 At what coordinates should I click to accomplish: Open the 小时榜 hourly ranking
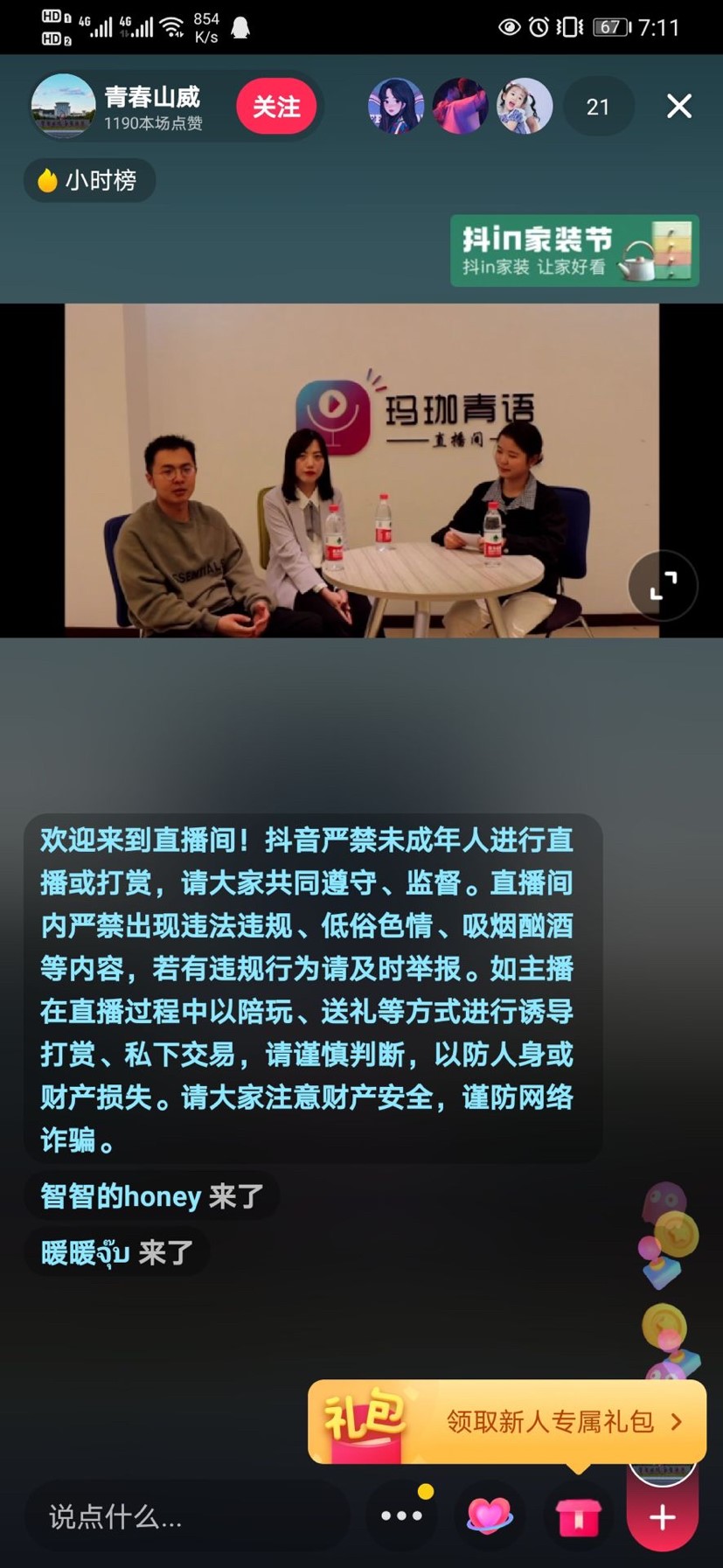coord(89,180)
